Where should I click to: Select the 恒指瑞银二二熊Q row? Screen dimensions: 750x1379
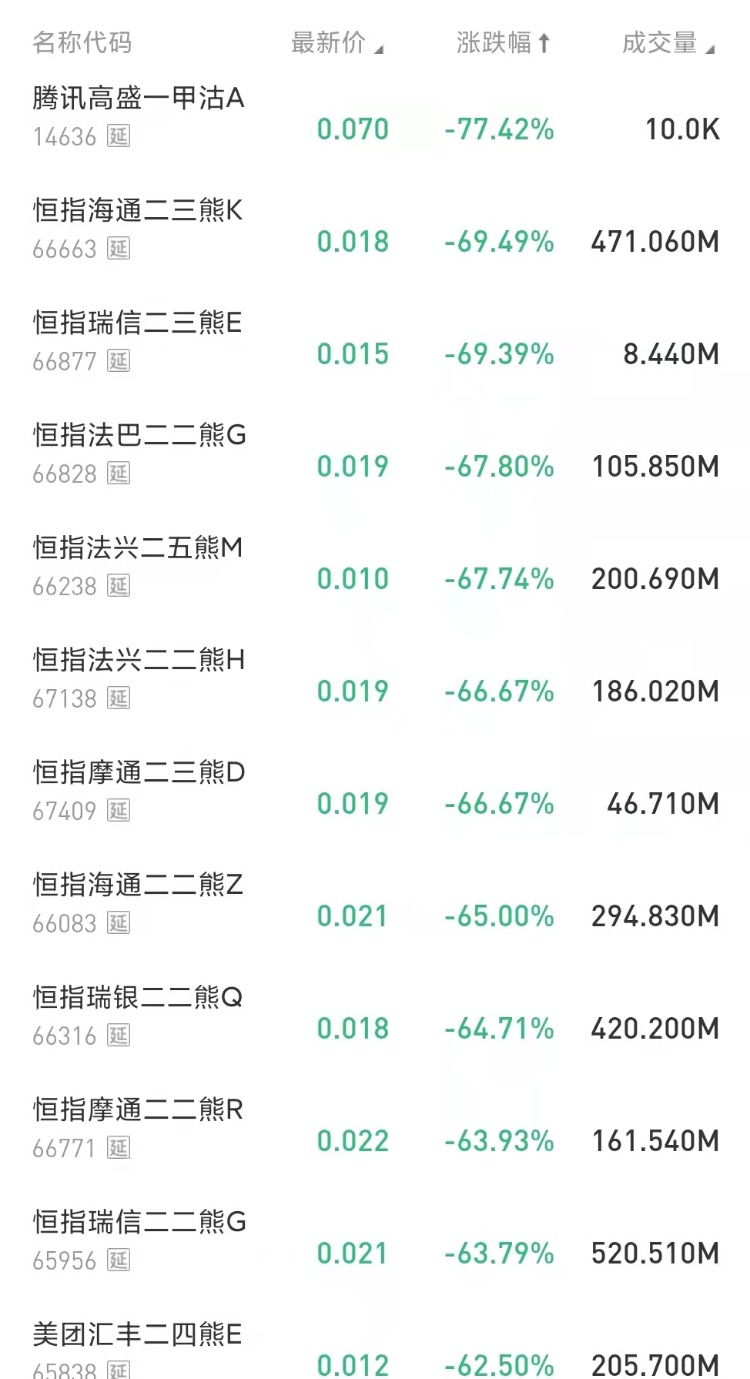375,1015
